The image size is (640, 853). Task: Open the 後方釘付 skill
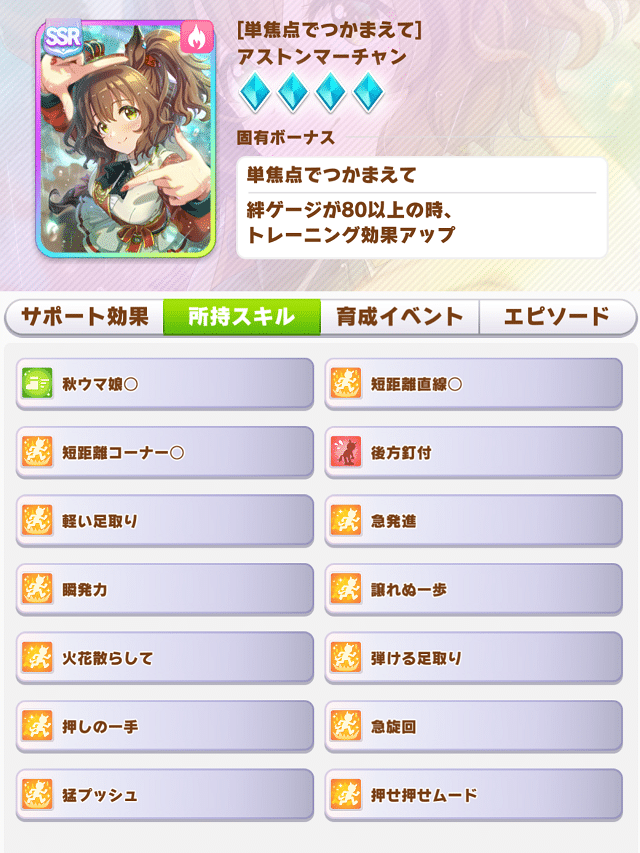tap(474, 452)
